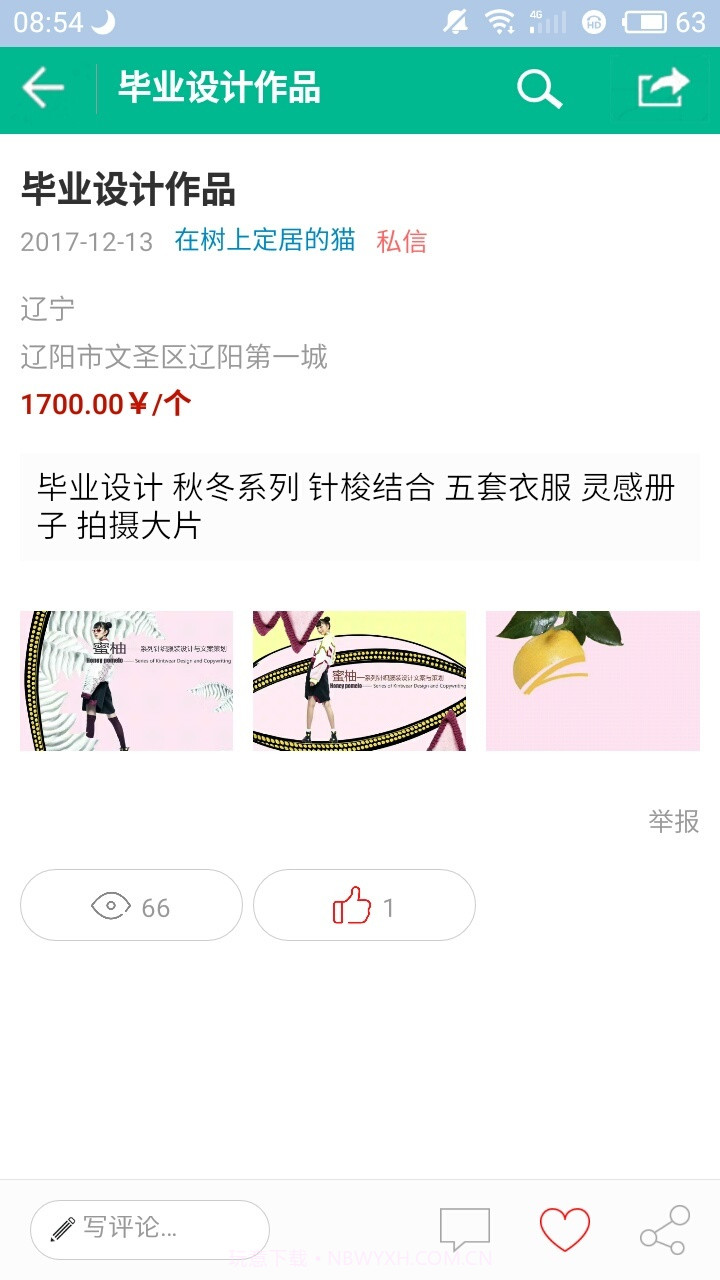Tap the author 在树上定居的猫
This screenshot has width=720, height=1280.
pos(264,242)
